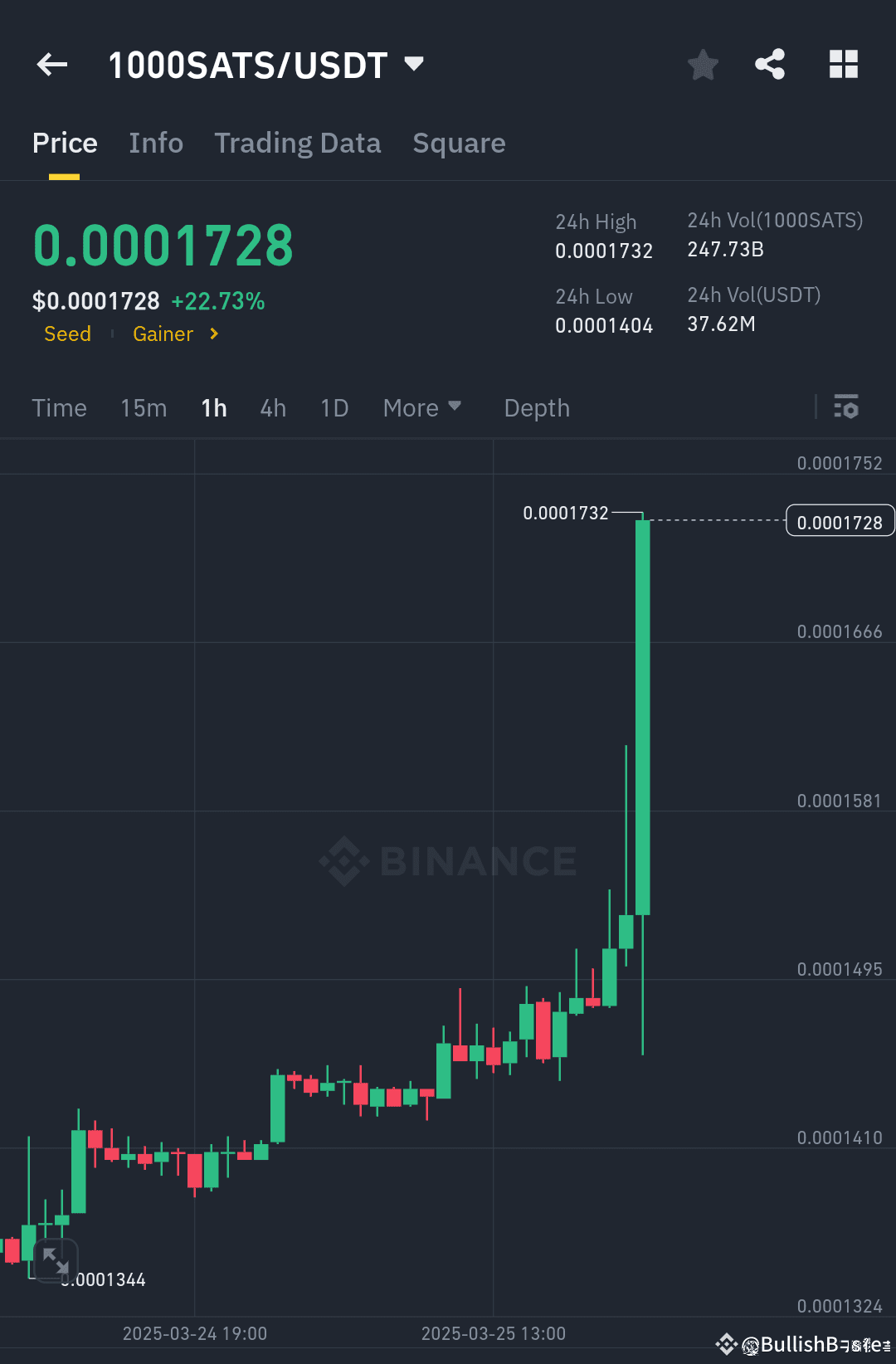Enable the 1D candle view

(x=334, y=407)
